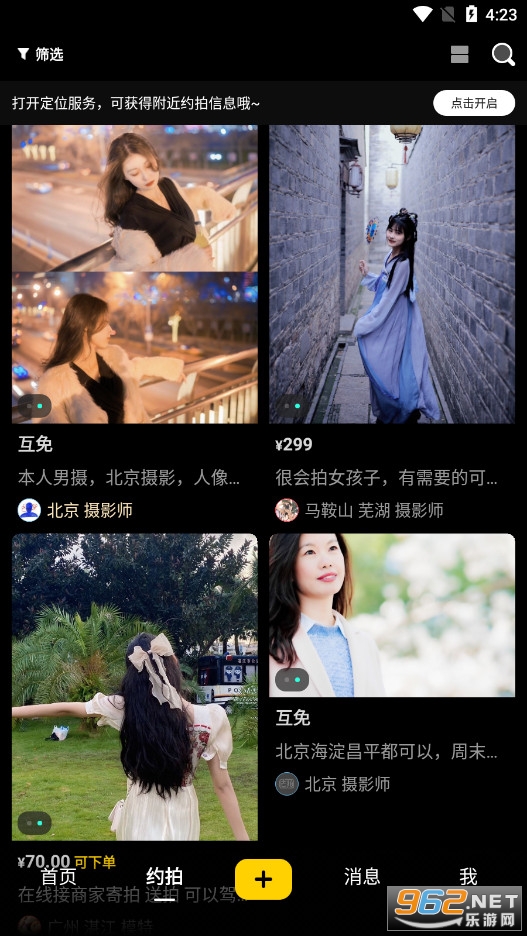Select the 约拍 tab
527x936 pixels.
pyautogui.click(x=164, y=877)
